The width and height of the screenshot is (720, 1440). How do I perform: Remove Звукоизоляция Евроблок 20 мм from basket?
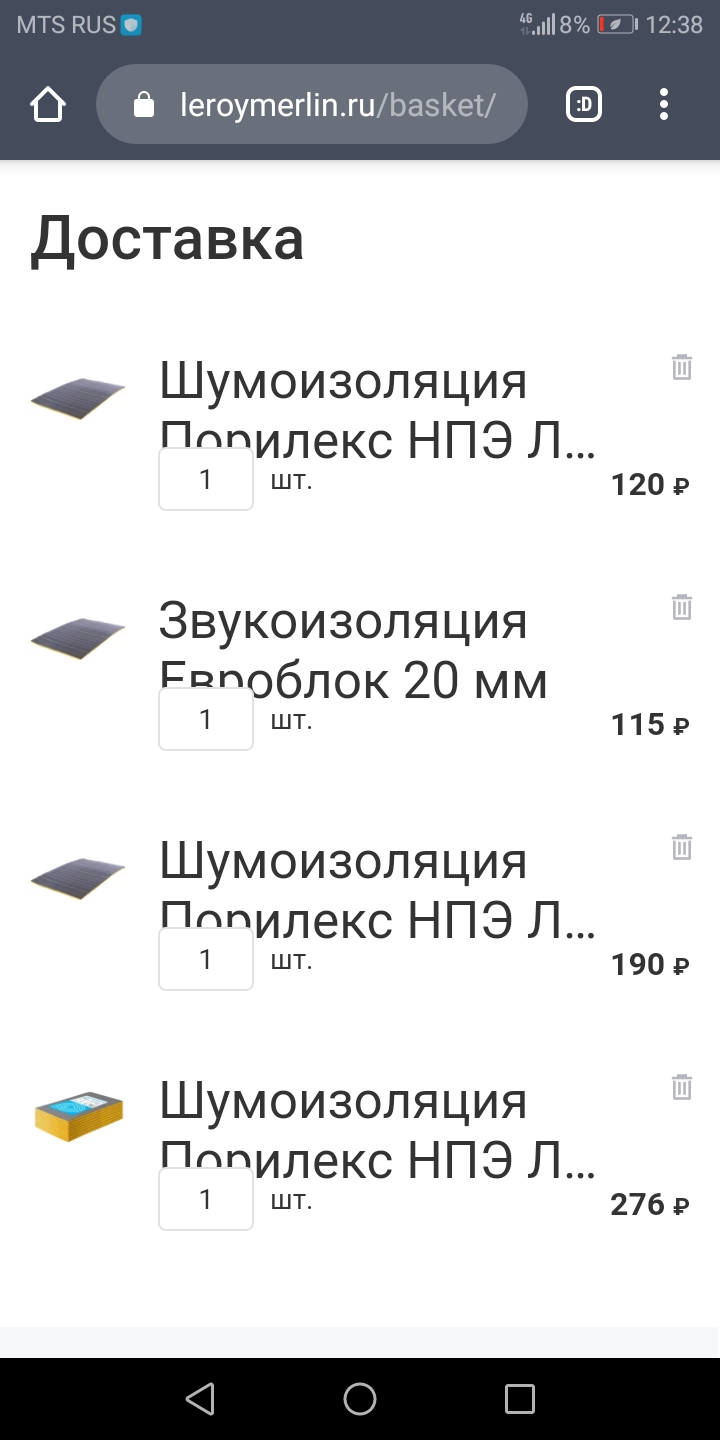[x=681, y=607]
